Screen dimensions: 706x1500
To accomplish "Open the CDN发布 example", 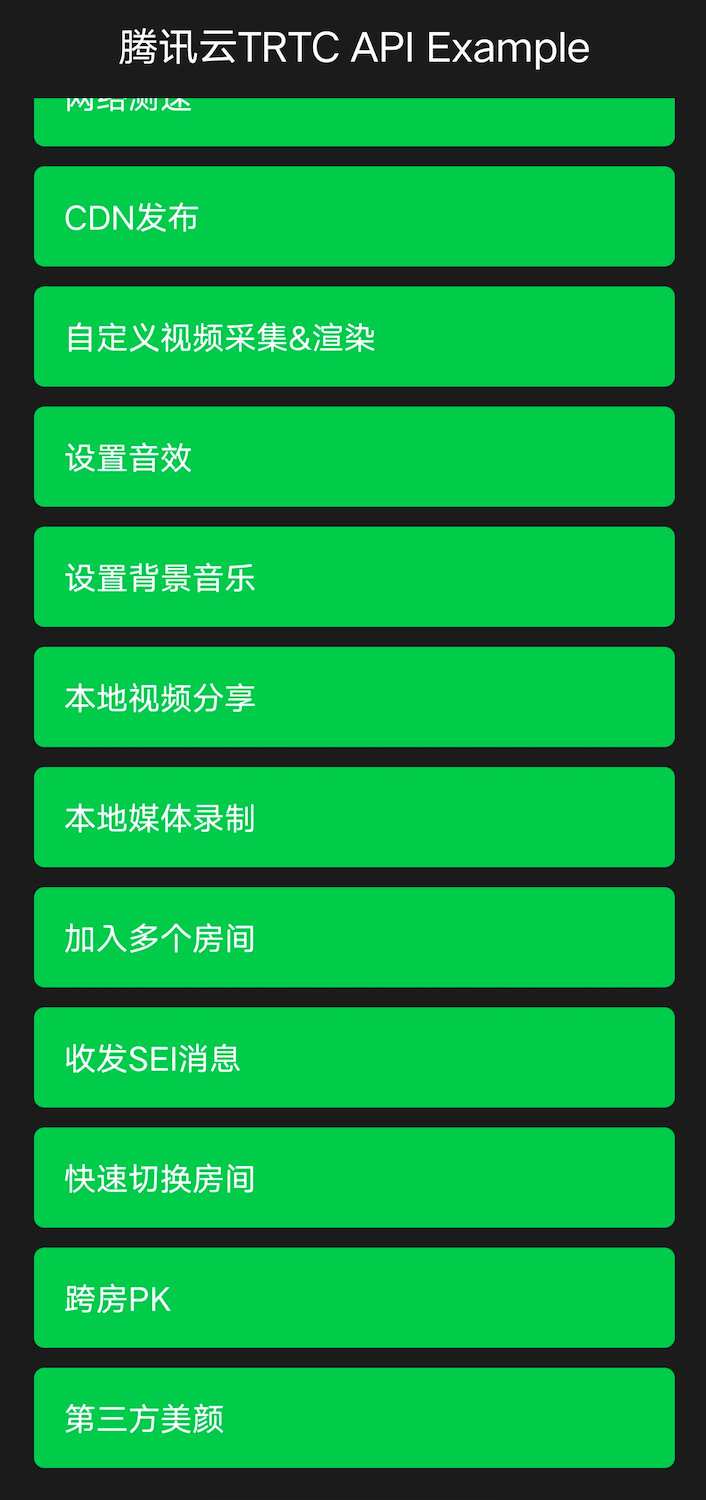I will pos(354,217).
